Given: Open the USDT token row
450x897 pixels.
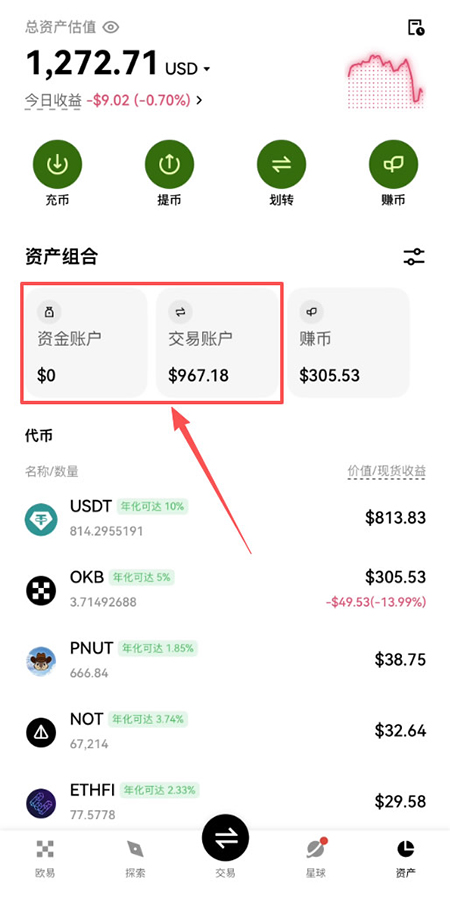Looking at the screenshot, I should (x=225, y=518).
